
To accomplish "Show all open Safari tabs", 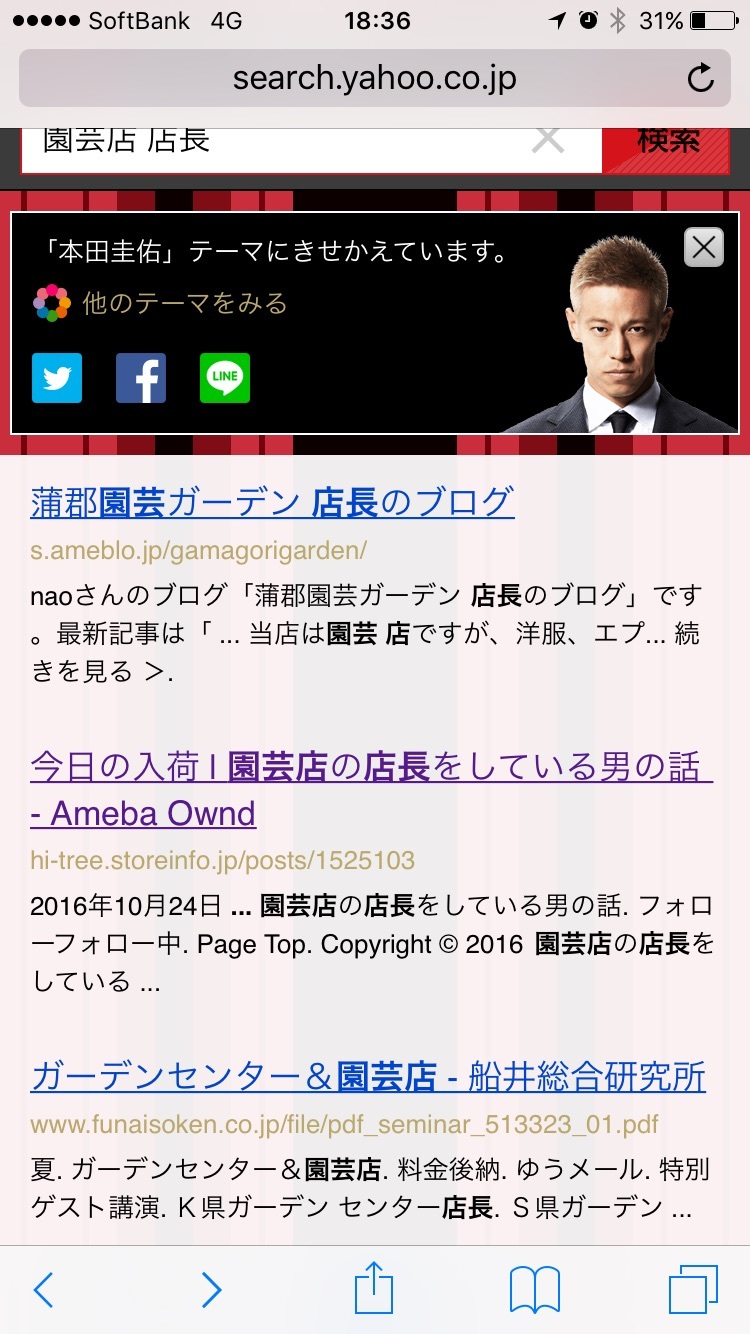I will (x=692, y=1290).
